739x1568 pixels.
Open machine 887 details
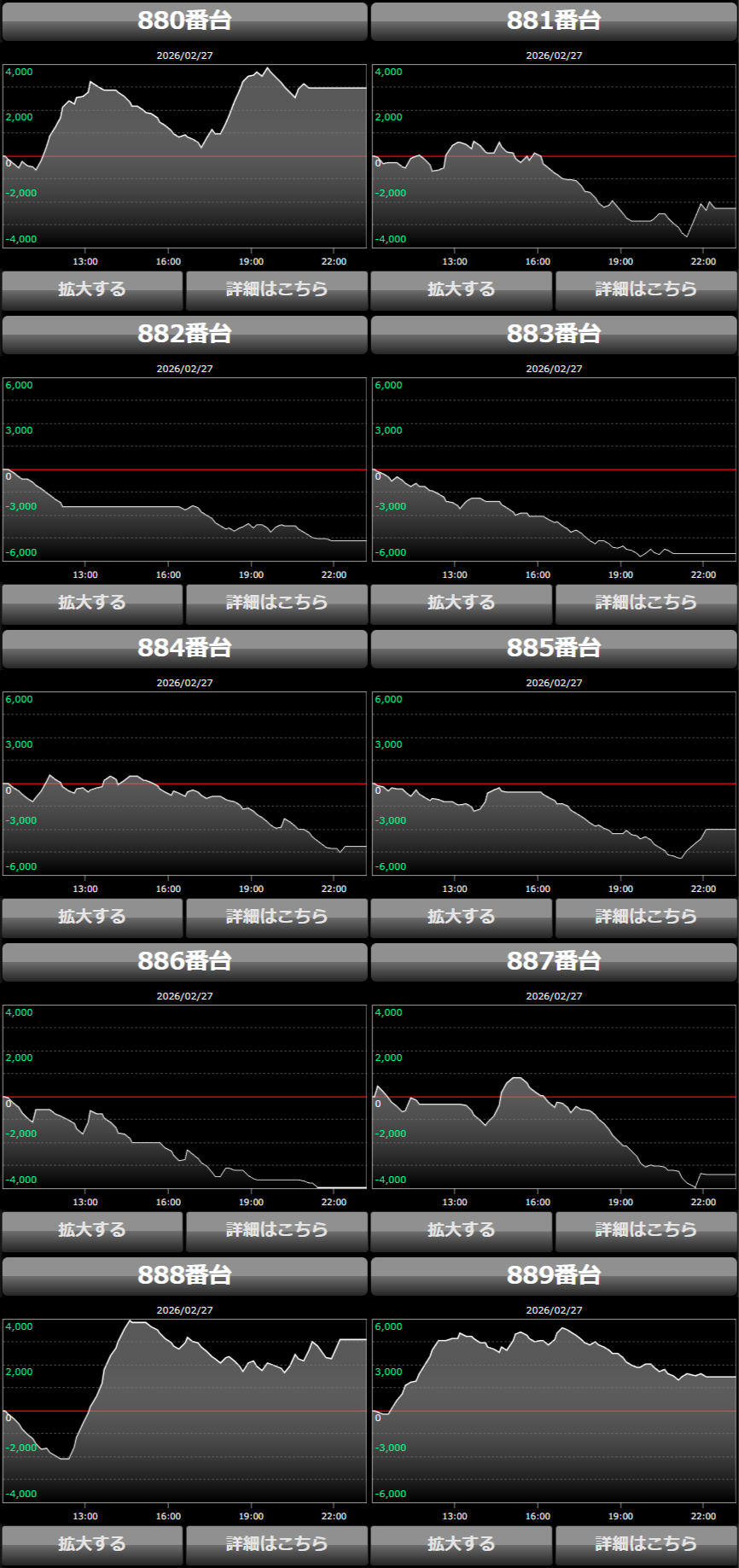click(x=646, y=1230)
